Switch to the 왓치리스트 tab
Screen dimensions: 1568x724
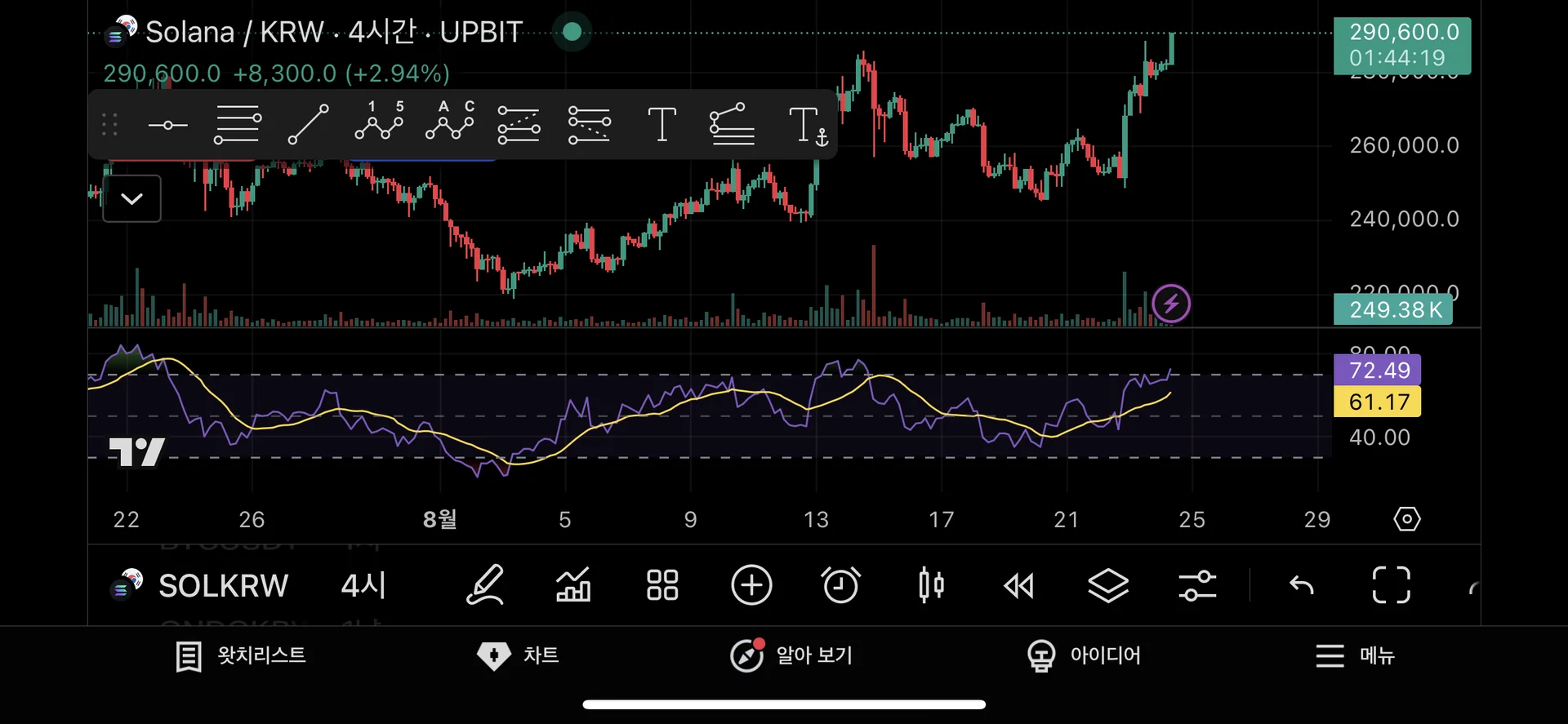241,655
